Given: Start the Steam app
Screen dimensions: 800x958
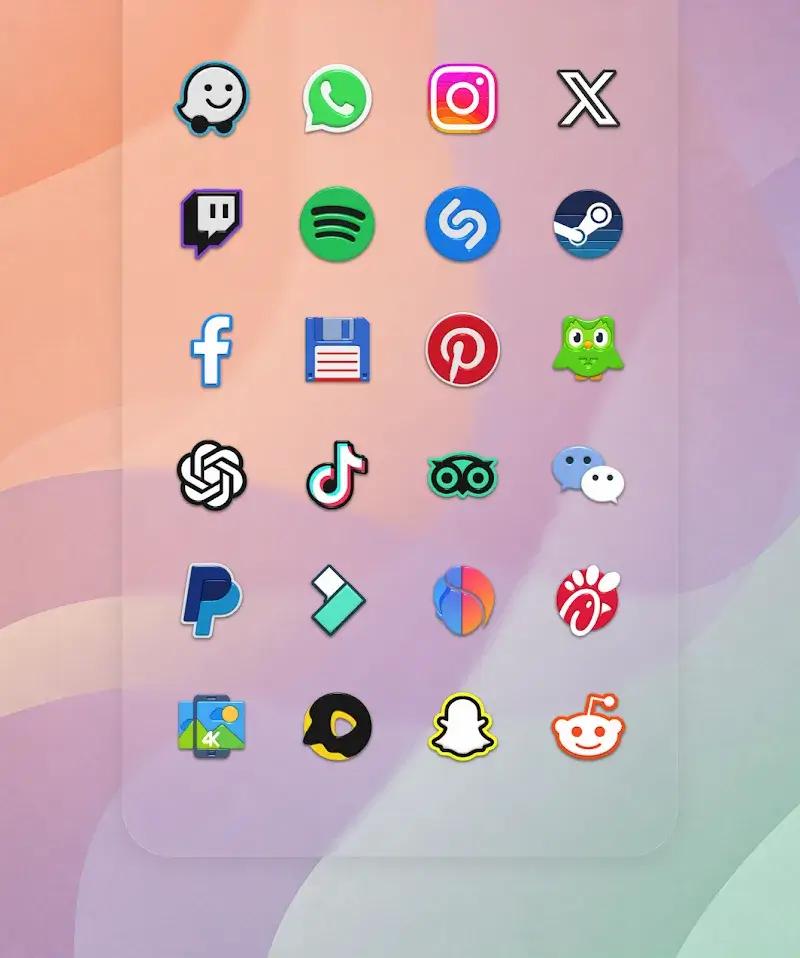Looking at the screenshot, I should pos(588,225).
